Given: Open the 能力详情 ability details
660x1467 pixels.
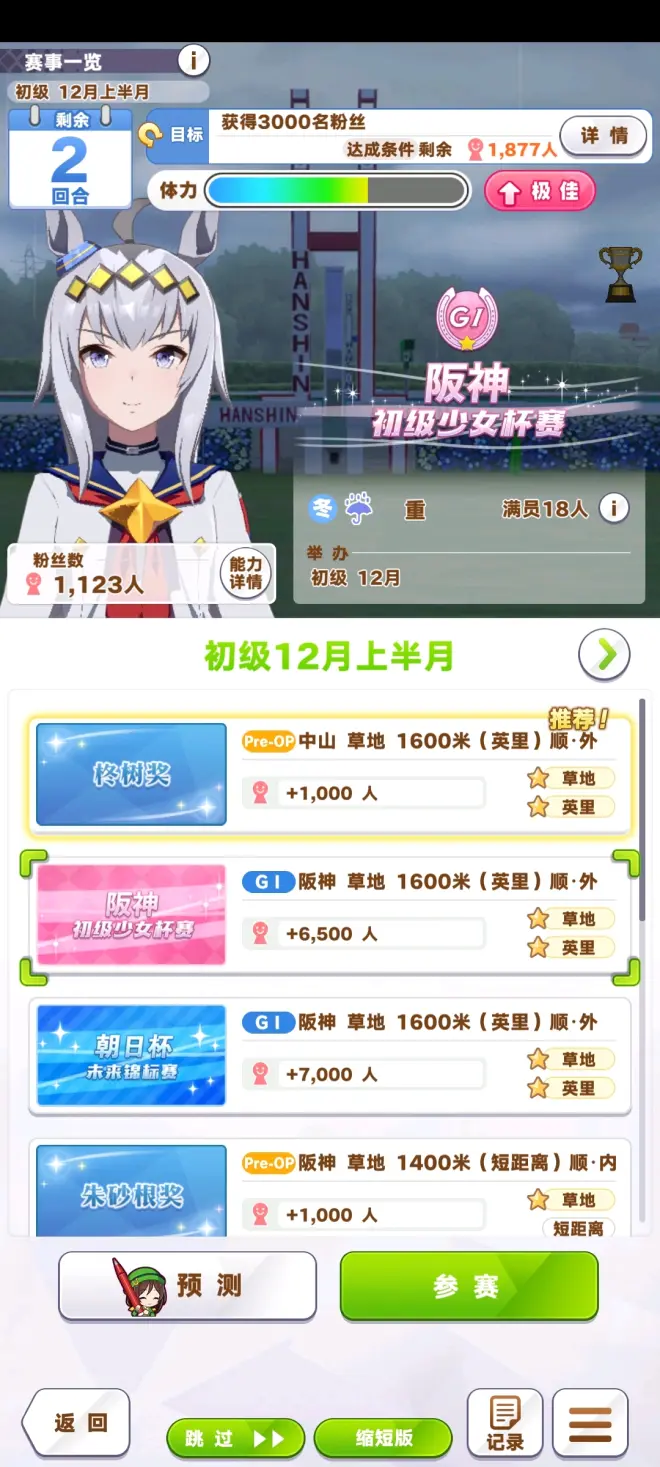Looking at the screenshot, I should (245, 573).
